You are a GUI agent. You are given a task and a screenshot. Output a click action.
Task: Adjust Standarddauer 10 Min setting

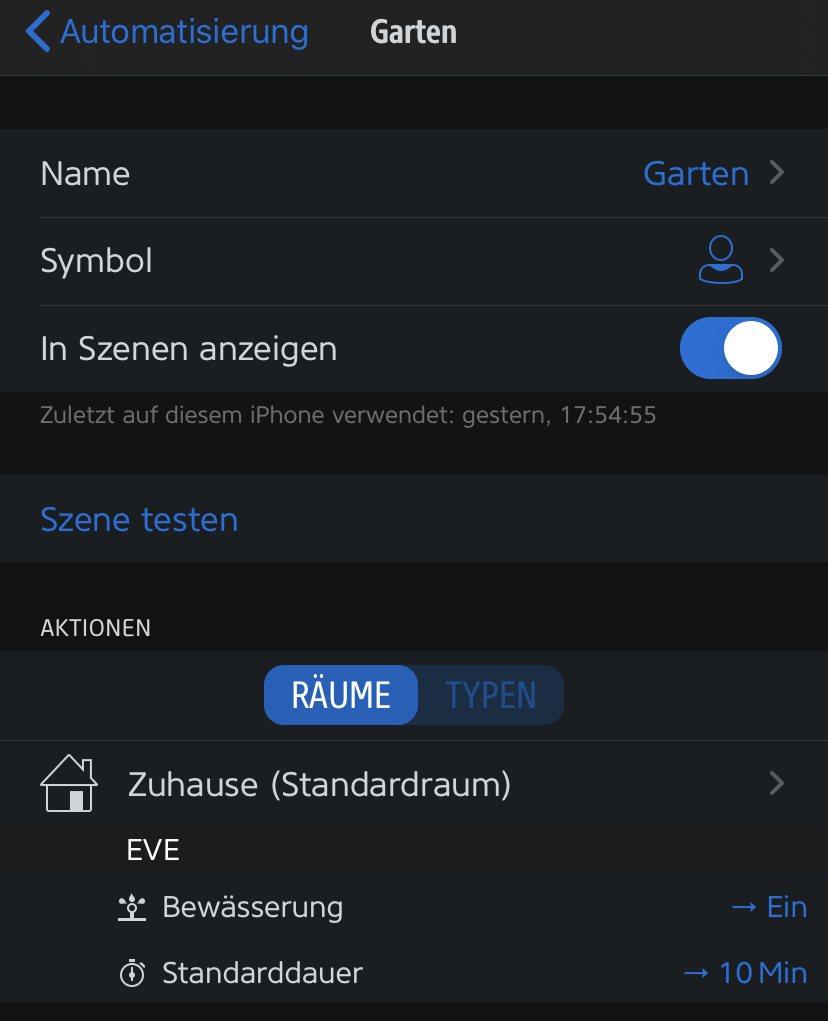[x=745, y=973]
